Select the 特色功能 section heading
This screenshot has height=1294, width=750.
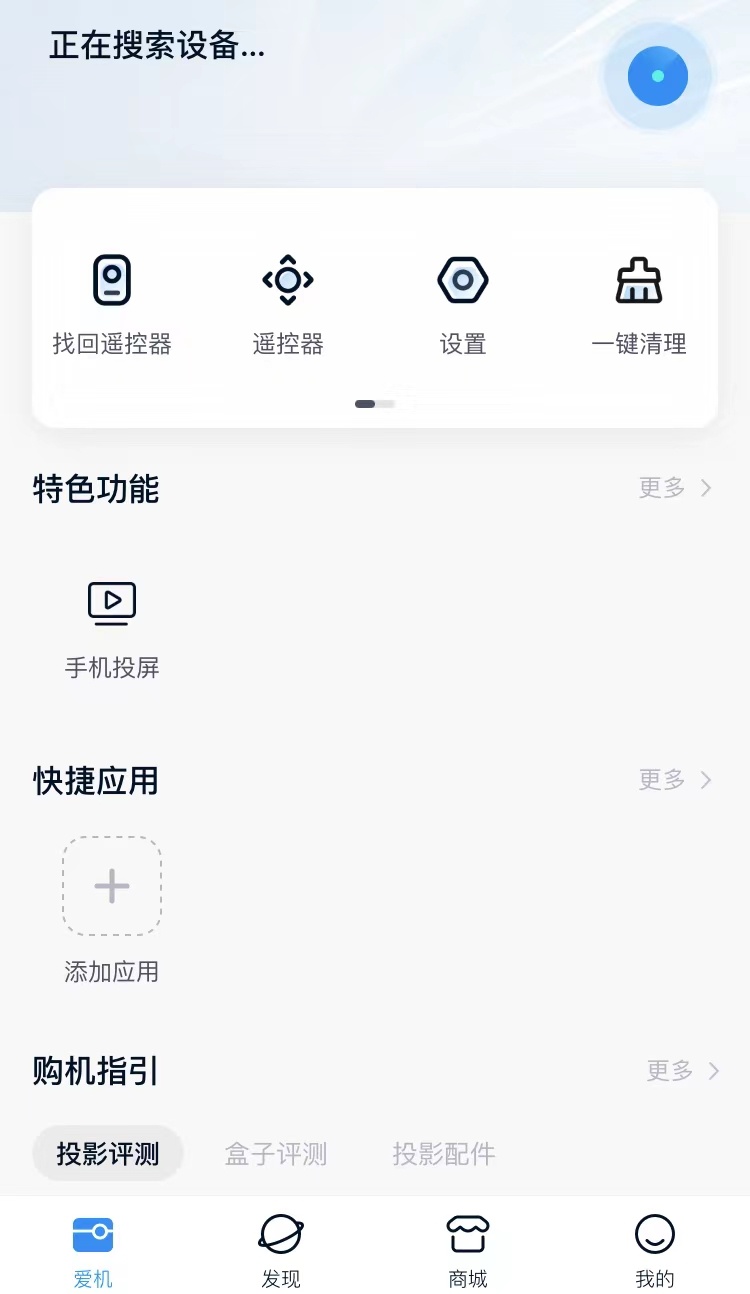tap(95, 490)
